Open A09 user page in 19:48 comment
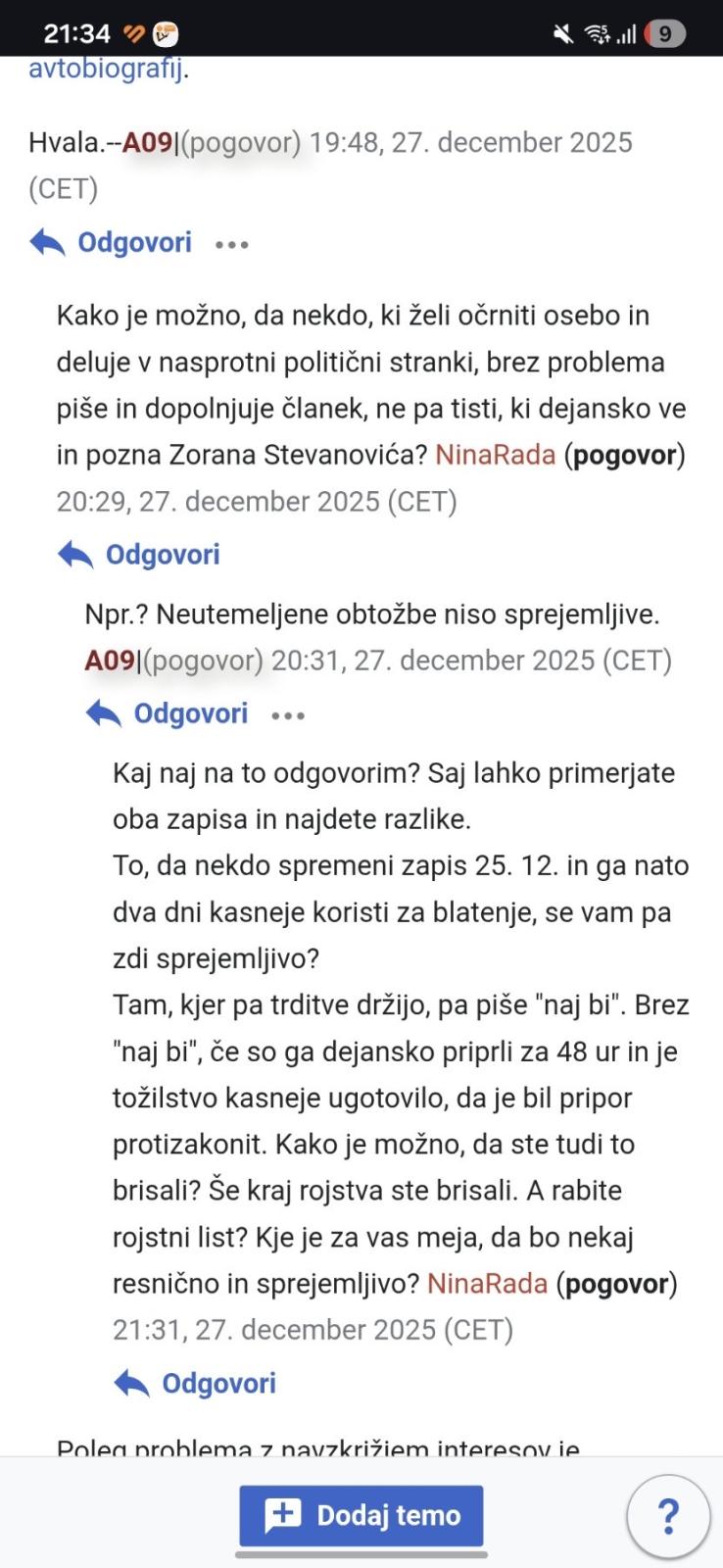 (147, 143)
